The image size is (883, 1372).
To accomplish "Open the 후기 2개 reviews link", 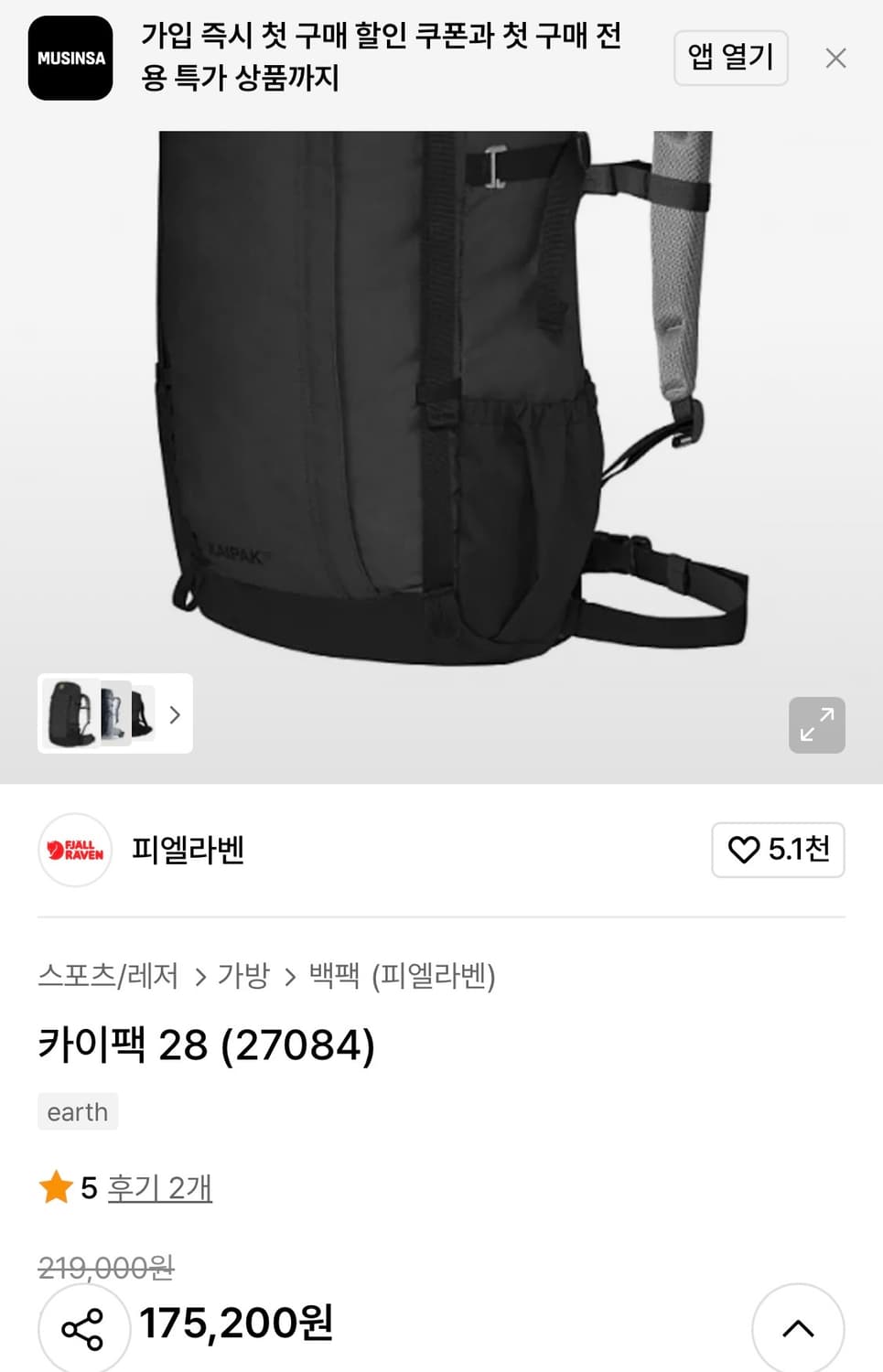I will pyautogui.click(x=160, y=1188).
